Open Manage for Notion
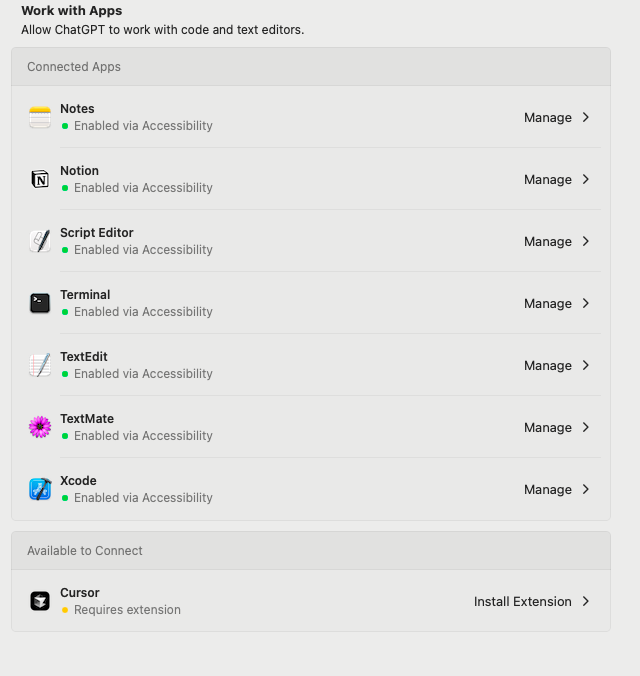 coord(556,180)
